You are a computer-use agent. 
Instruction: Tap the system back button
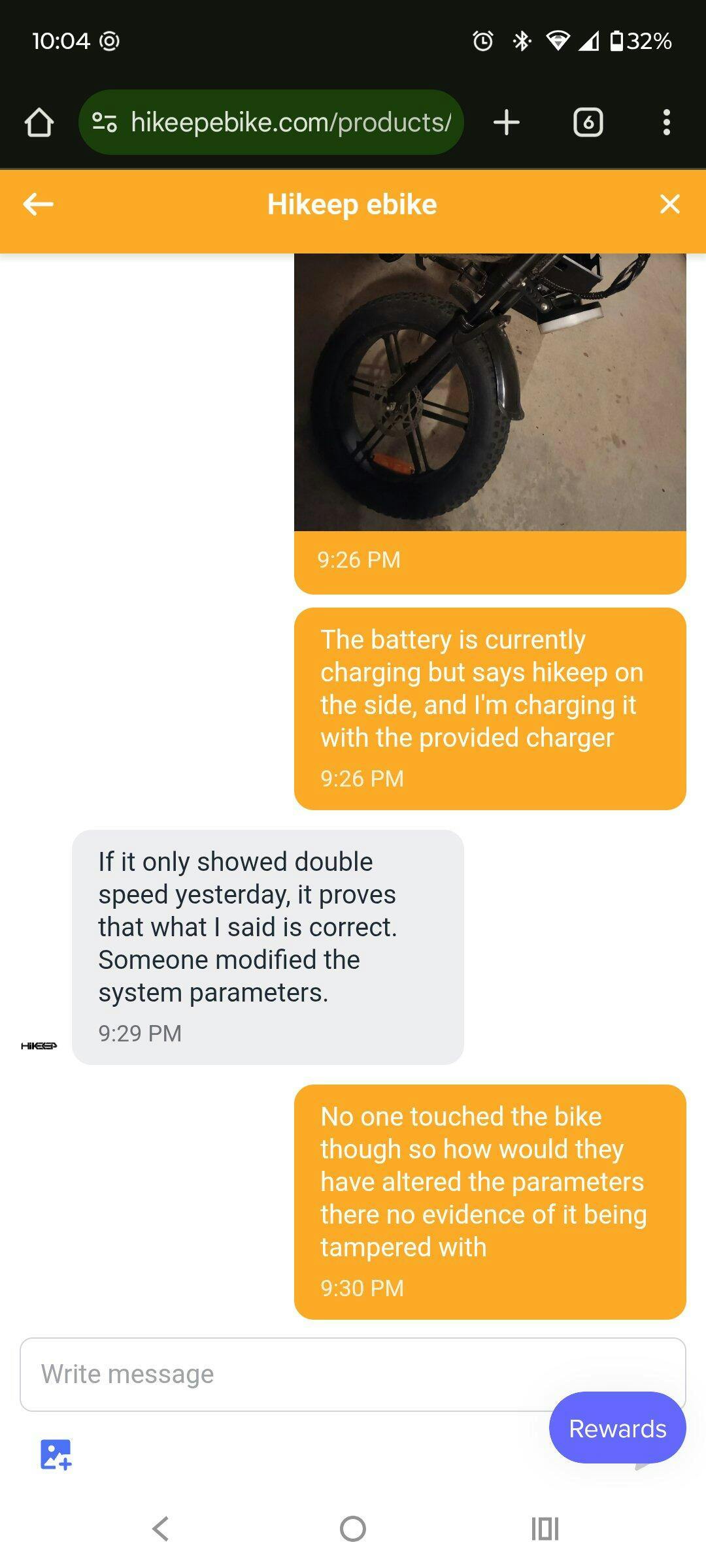click(160, 1528)
